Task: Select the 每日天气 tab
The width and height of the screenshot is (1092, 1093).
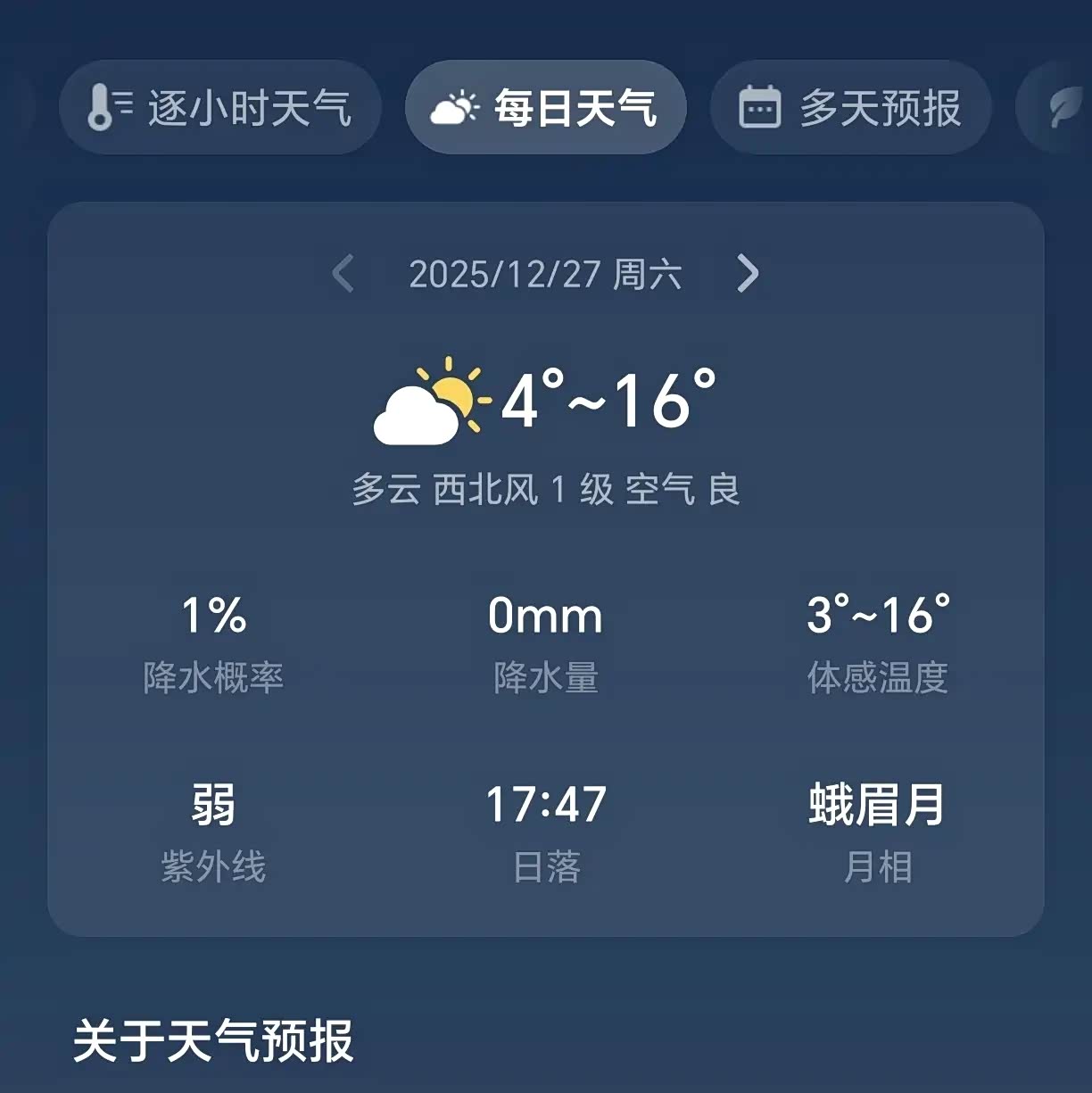Action: [x=545, y=108]
